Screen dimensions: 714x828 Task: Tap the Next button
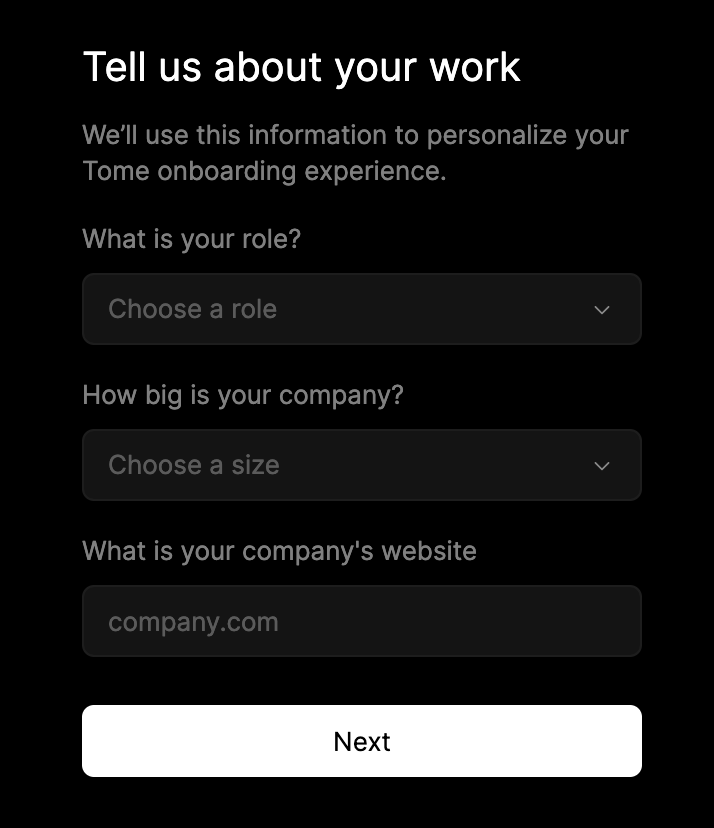pyautogui.click(x=361, y=741)
